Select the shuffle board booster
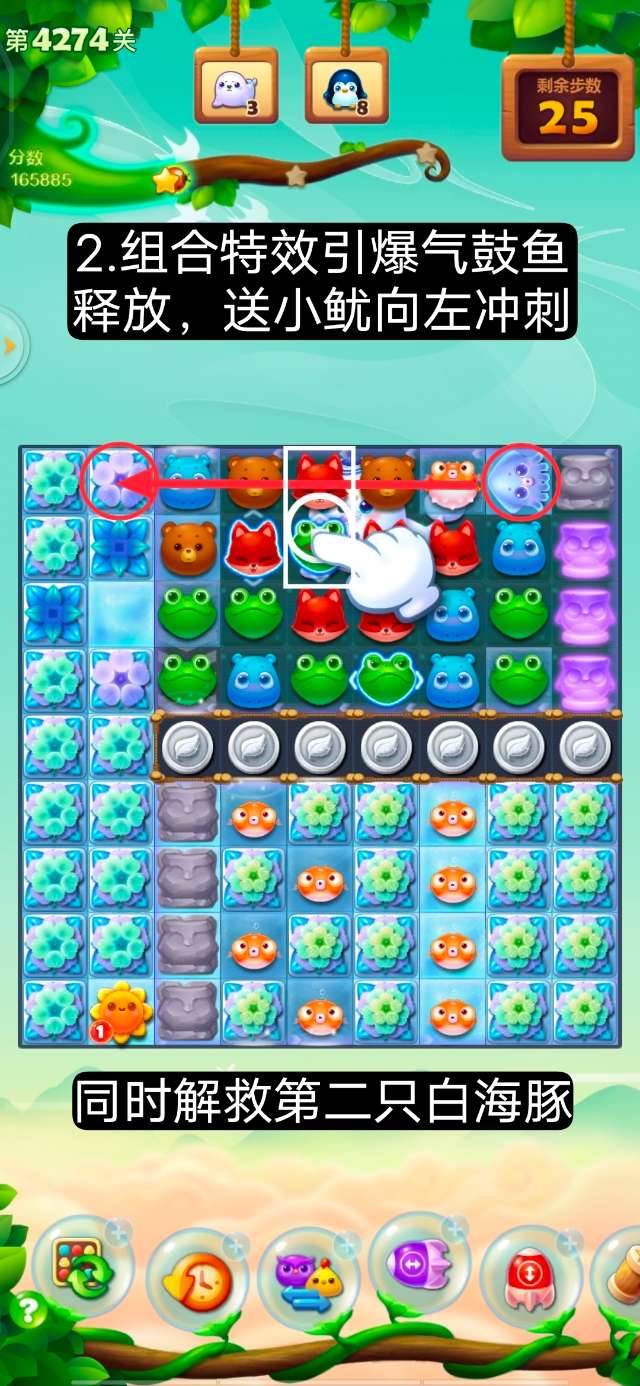This screenshot has width=640, height=1386. [82, 1267]
